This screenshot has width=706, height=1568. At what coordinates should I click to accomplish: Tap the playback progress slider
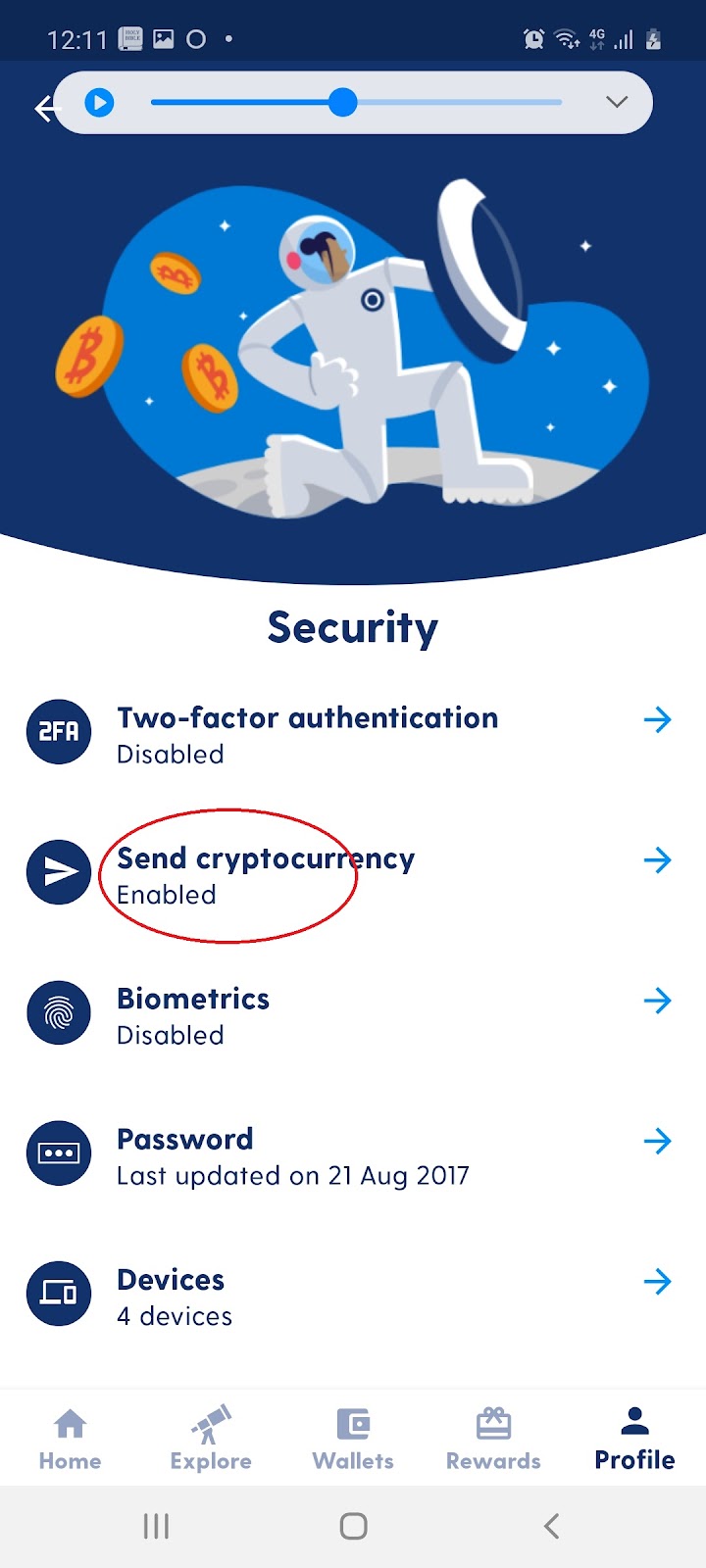point(342,102)
